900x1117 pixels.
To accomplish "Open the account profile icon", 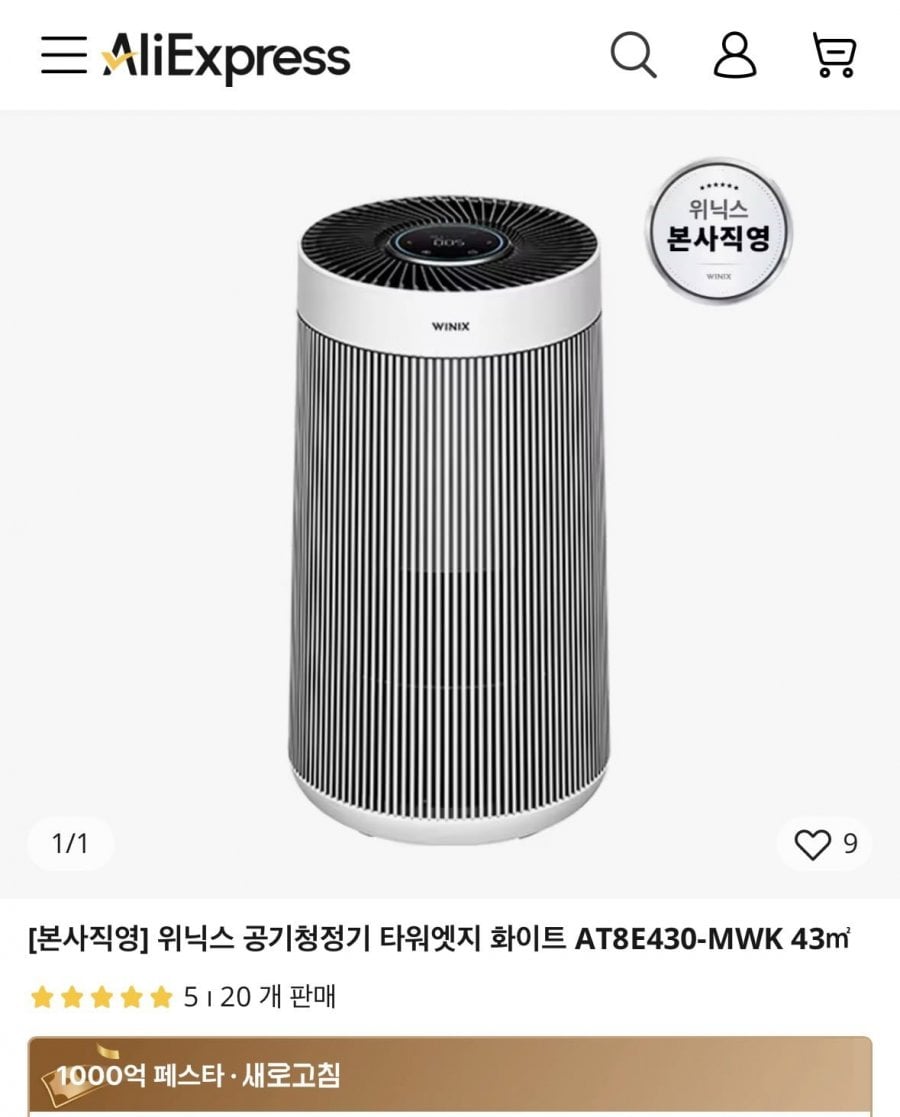I will click(735, 55).
